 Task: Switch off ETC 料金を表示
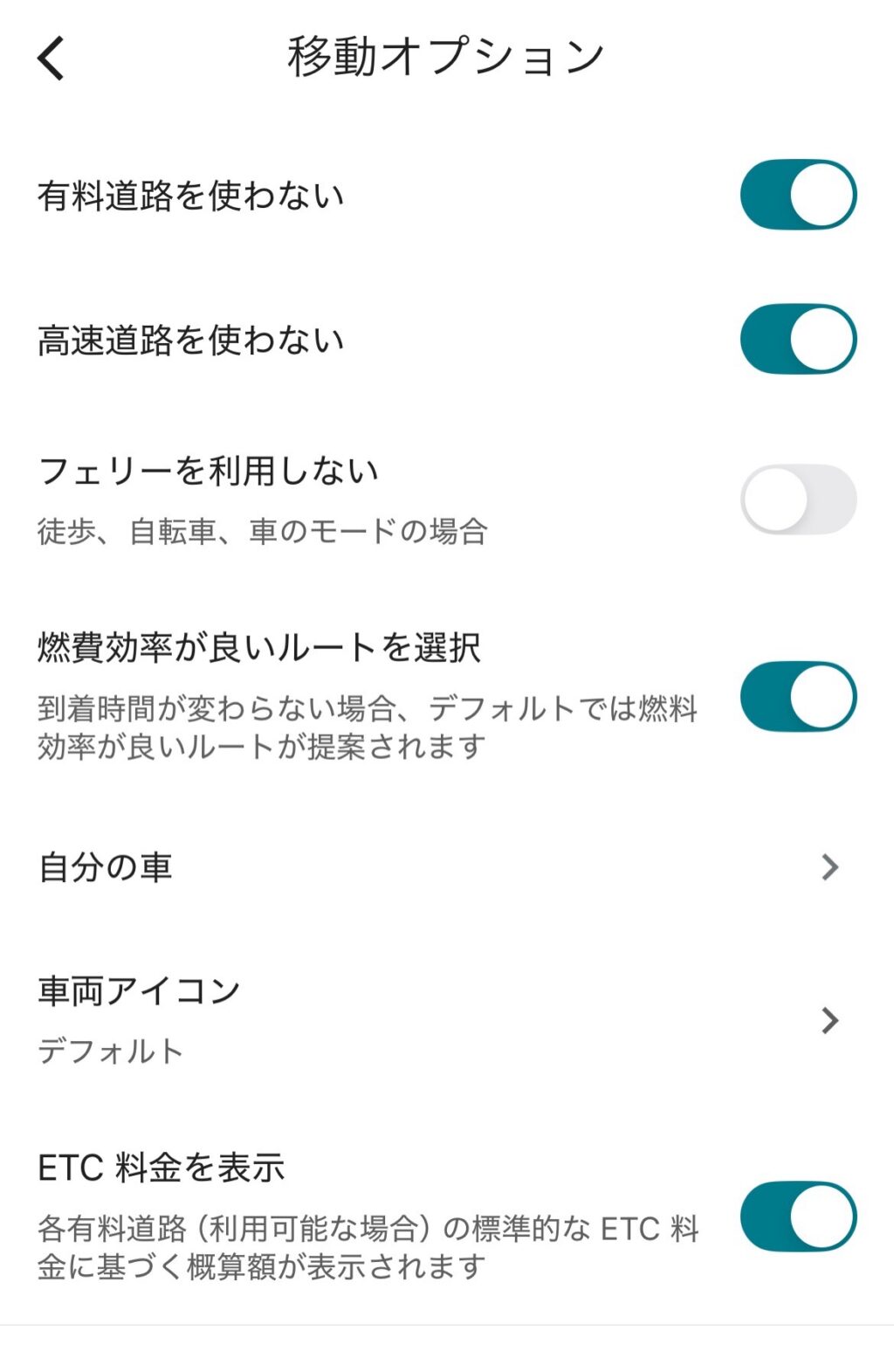click(798, 1217)
